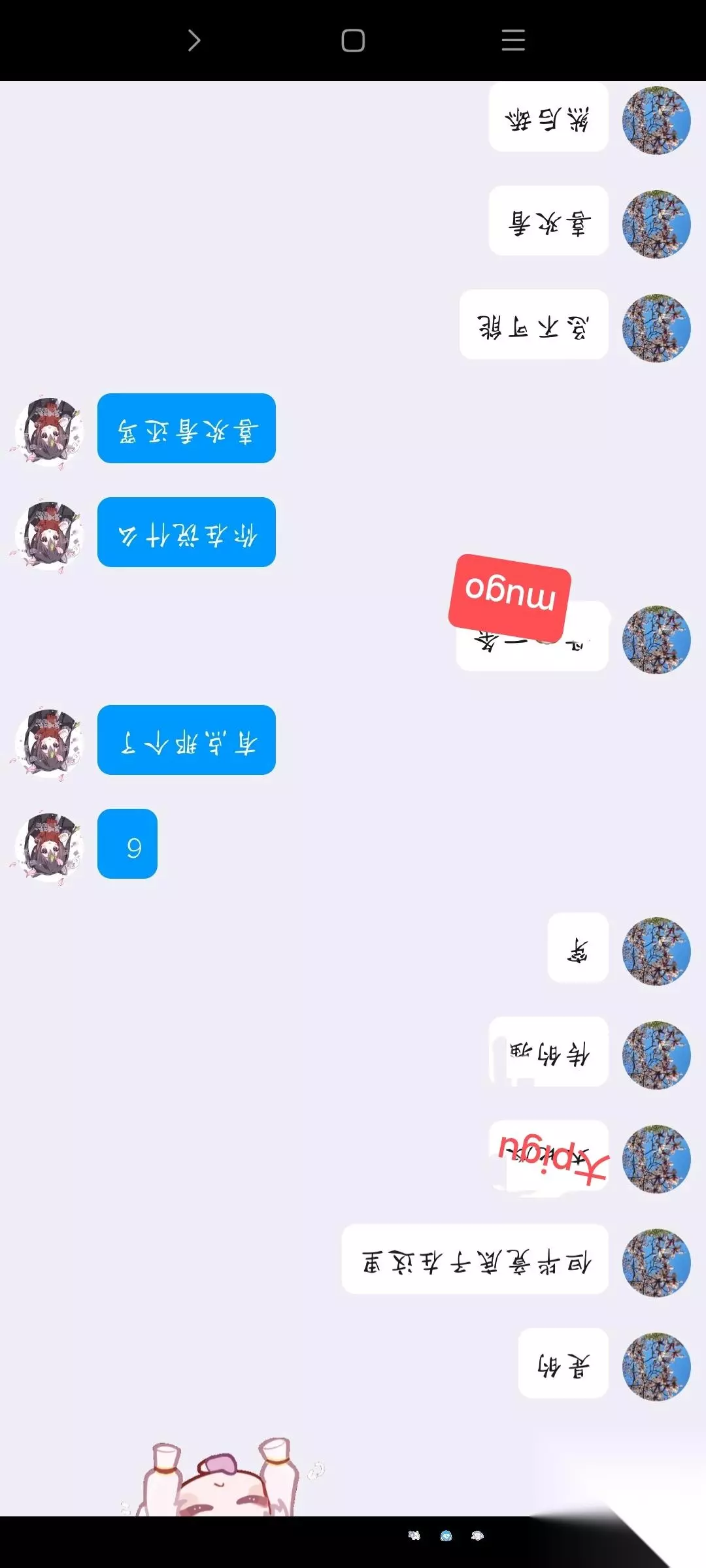The image size is (706, 1568).
Task: Open the avatar beside the "有点那个了" message
Action: [x=50, y=743]
